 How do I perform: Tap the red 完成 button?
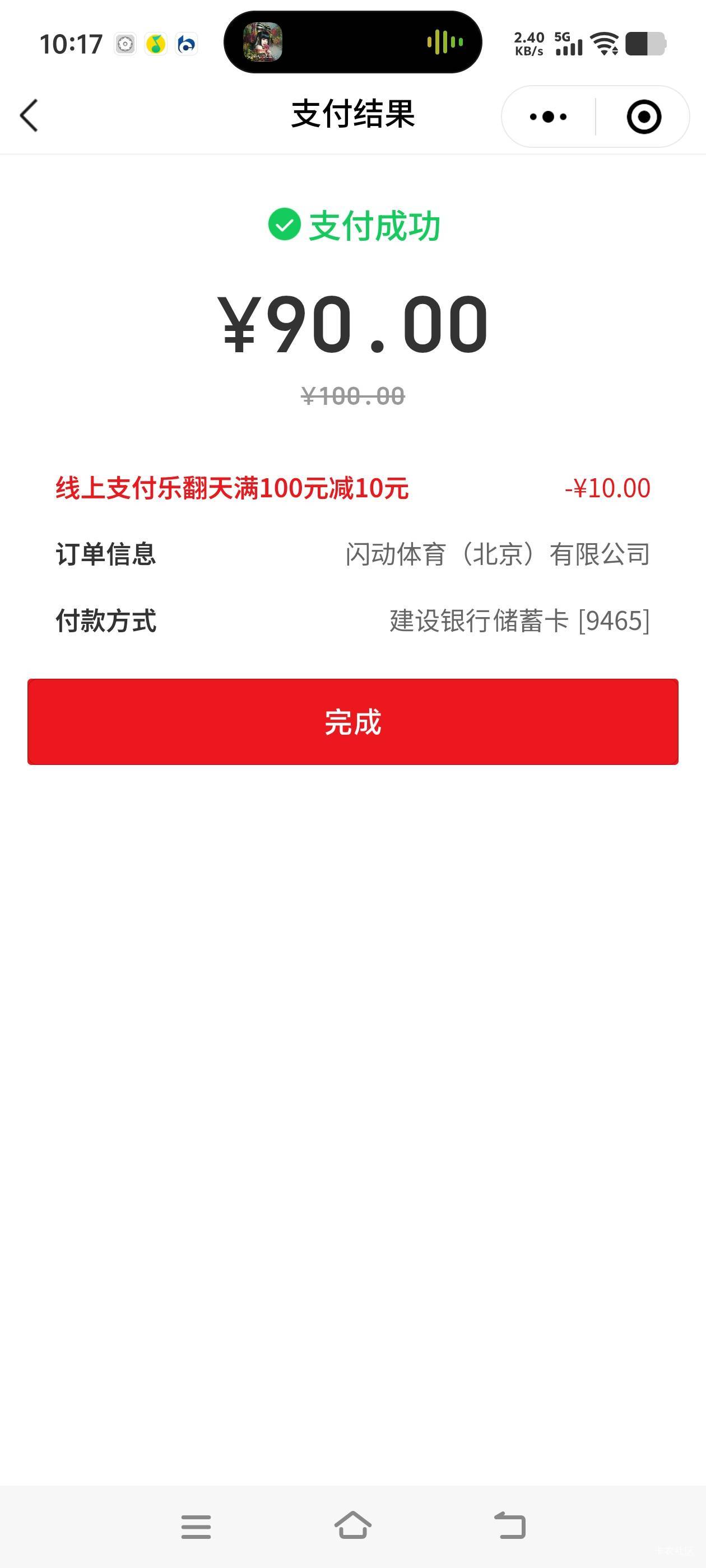tap(352, 722)
